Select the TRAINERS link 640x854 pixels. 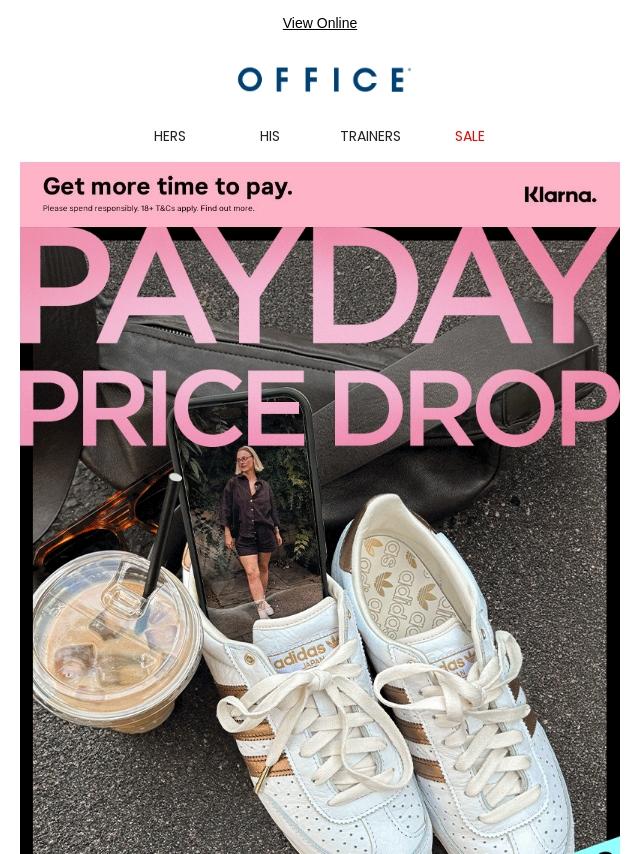(370, 136)
